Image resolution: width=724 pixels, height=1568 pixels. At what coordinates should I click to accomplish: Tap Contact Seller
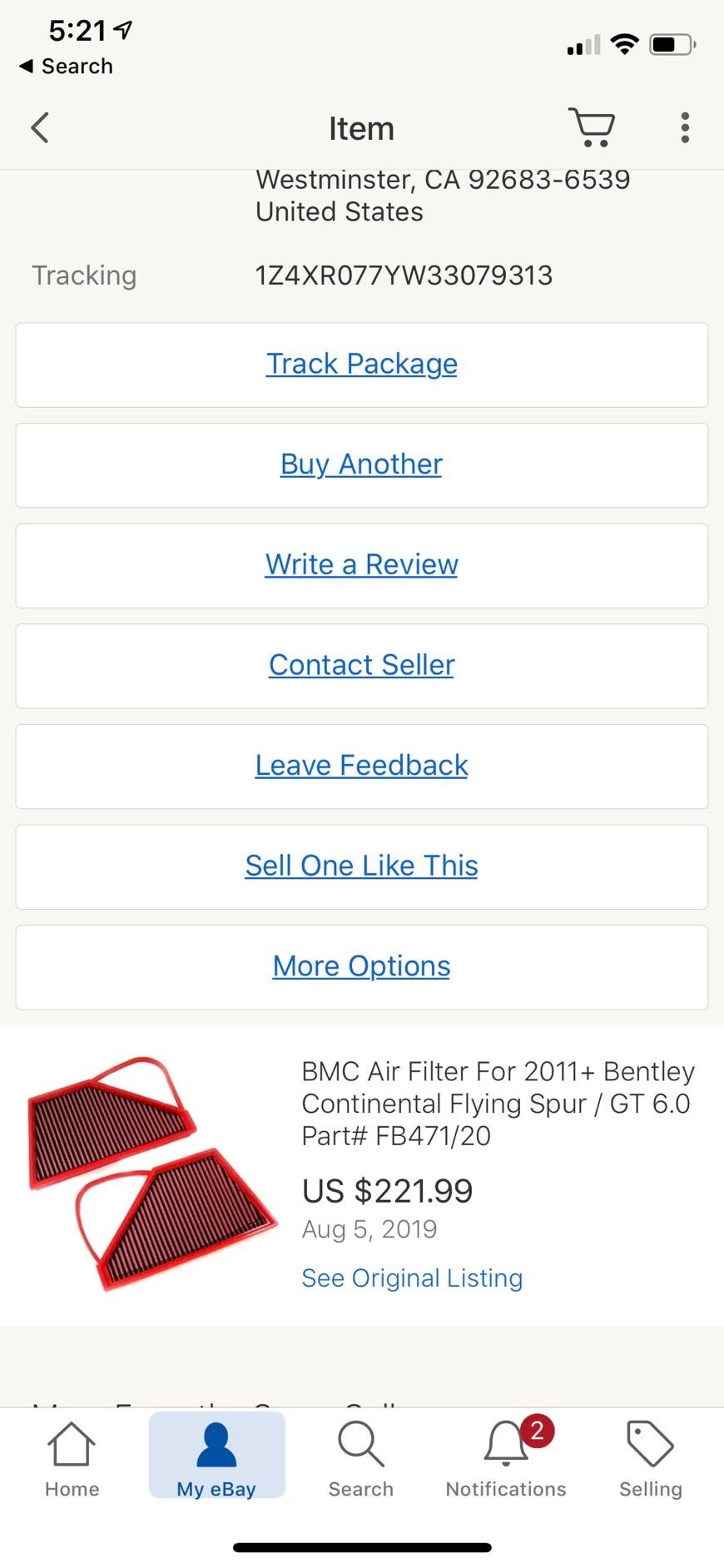(362, 666)
